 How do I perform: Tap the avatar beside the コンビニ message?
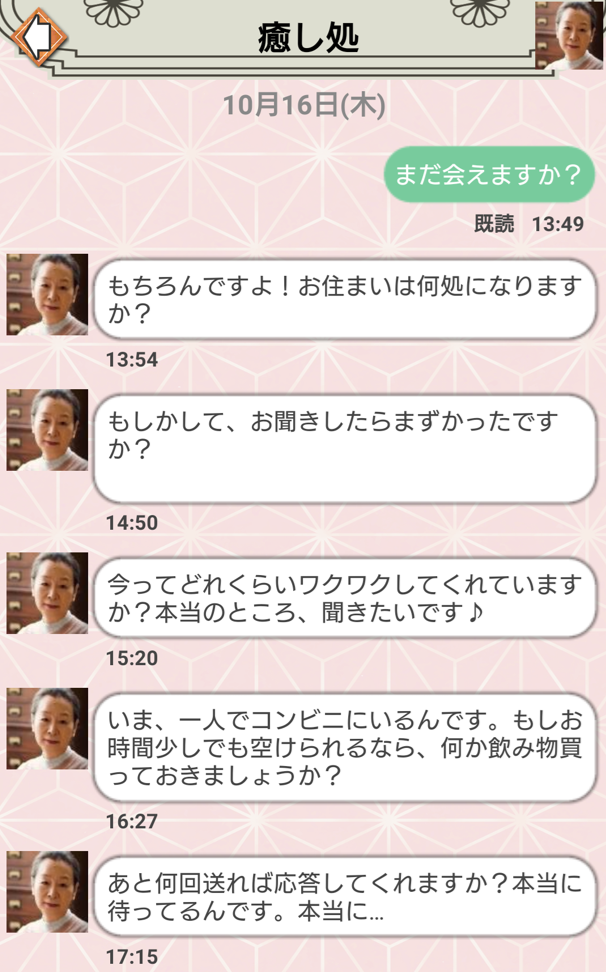coord(47,728)
